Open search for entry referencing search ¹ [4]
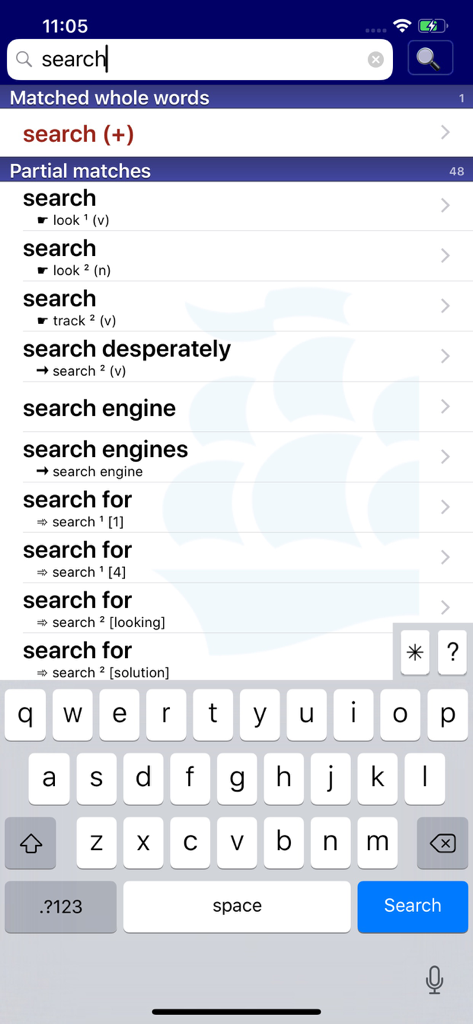Image resolution: width=473 pixels, height=1024 pixels. pyautogui.click(x=236, y=558)
